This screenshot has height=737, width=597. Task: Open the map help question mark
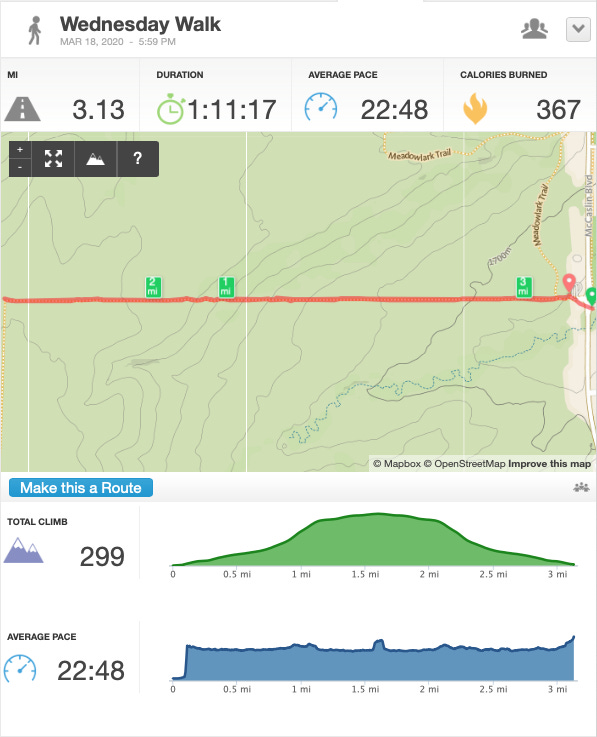pos(137,159)
